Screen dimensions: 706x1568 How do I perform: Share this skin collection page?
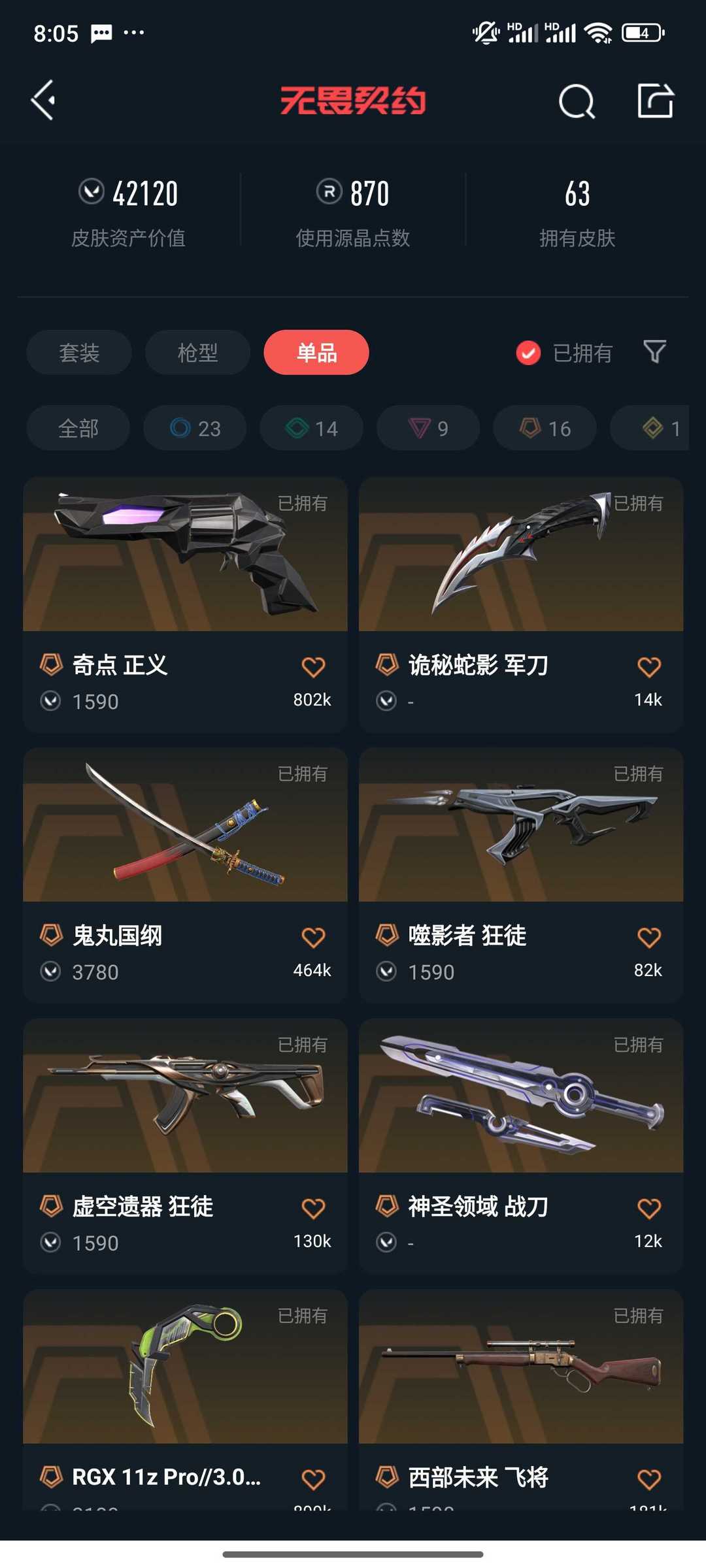[655, 101]
